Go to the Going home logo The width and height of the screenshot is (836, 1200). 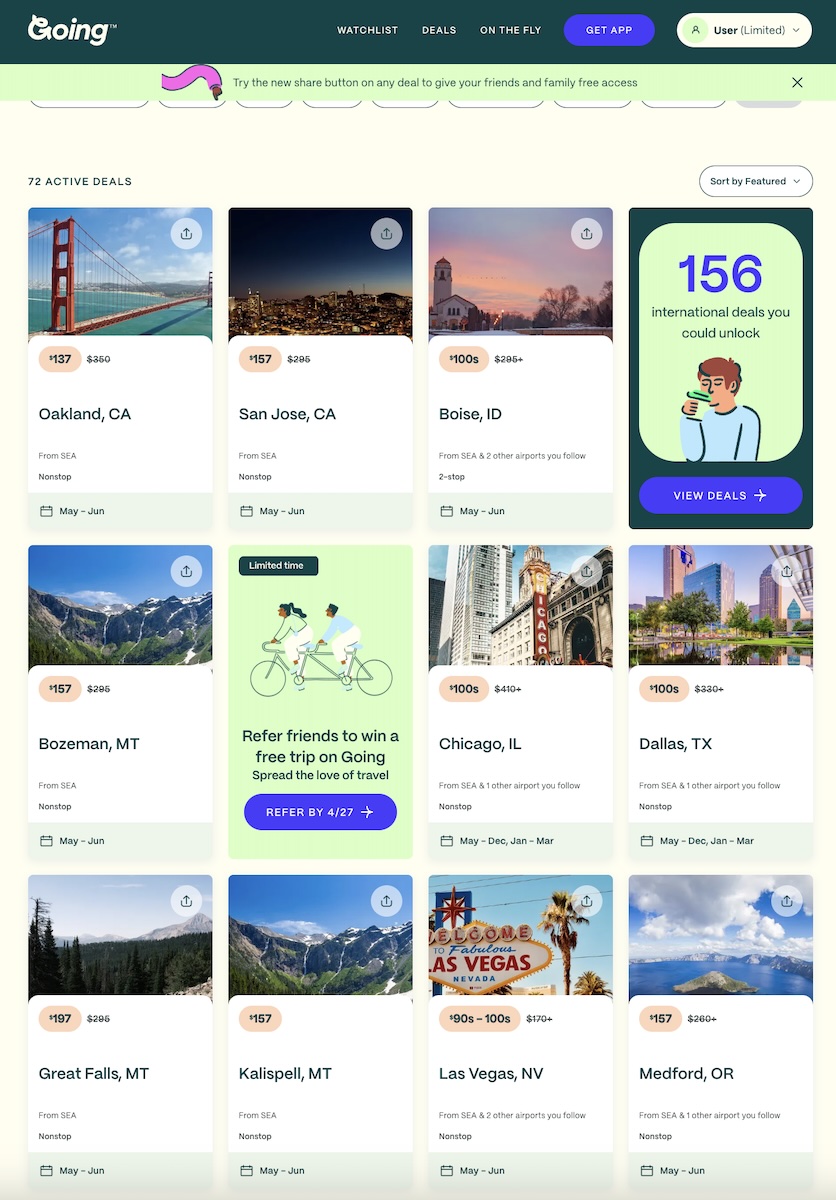click(70, 30)
